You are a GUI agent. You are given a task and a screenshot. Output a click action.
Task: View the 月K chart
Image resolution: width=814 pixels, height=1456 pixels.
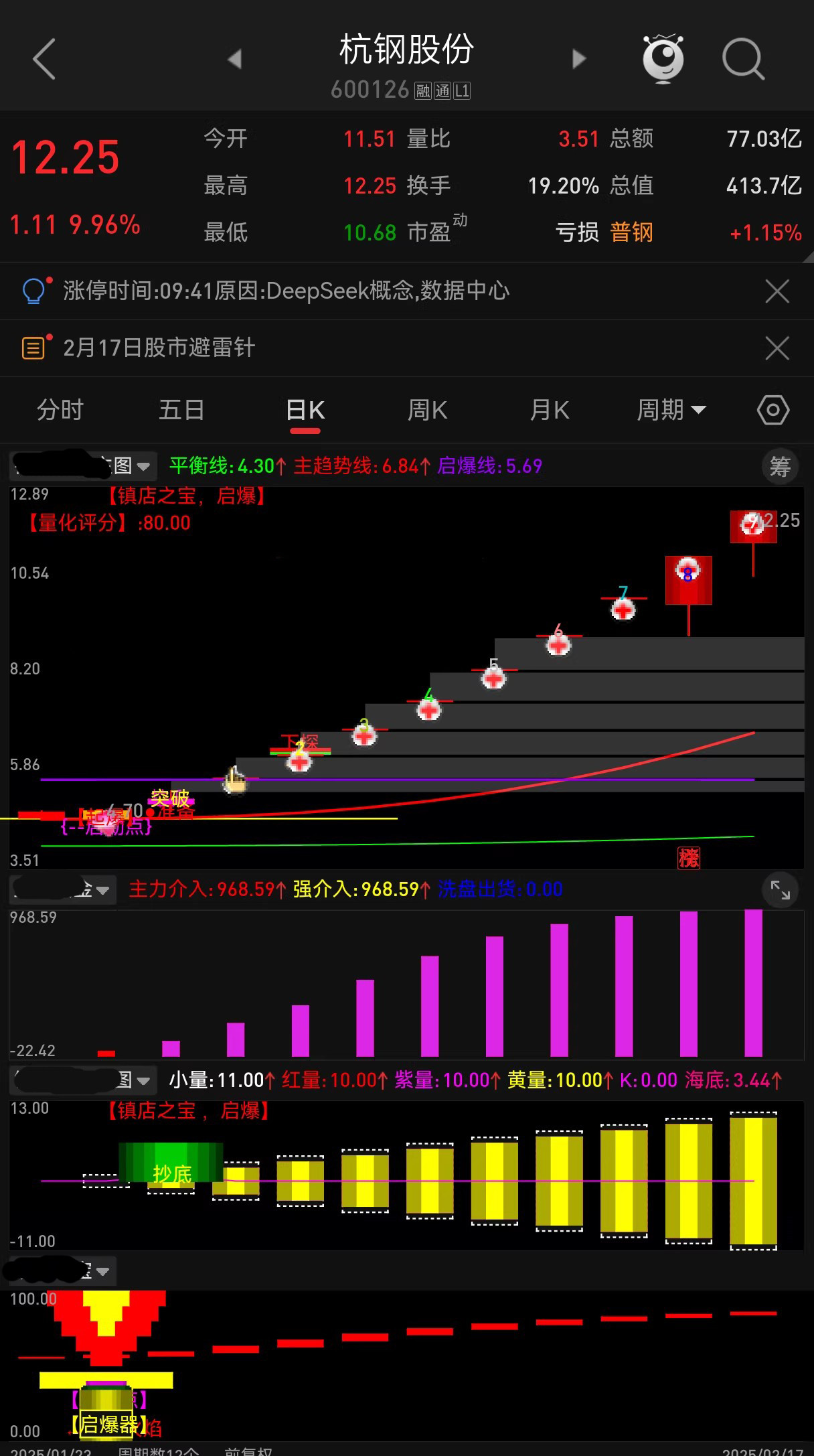click(x=550, y=410)
